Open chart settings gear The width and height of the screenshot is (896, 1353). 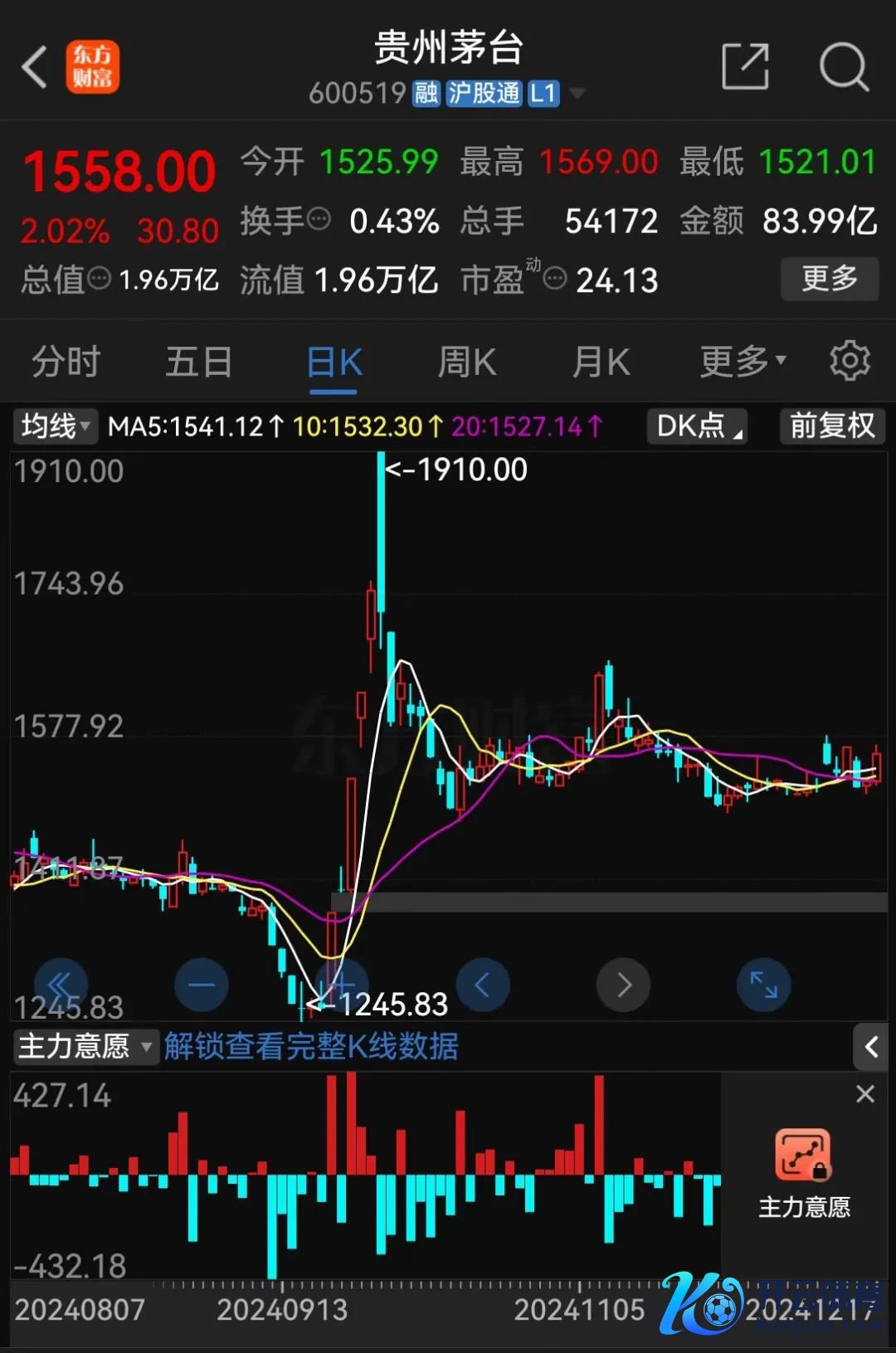point(850,361)
